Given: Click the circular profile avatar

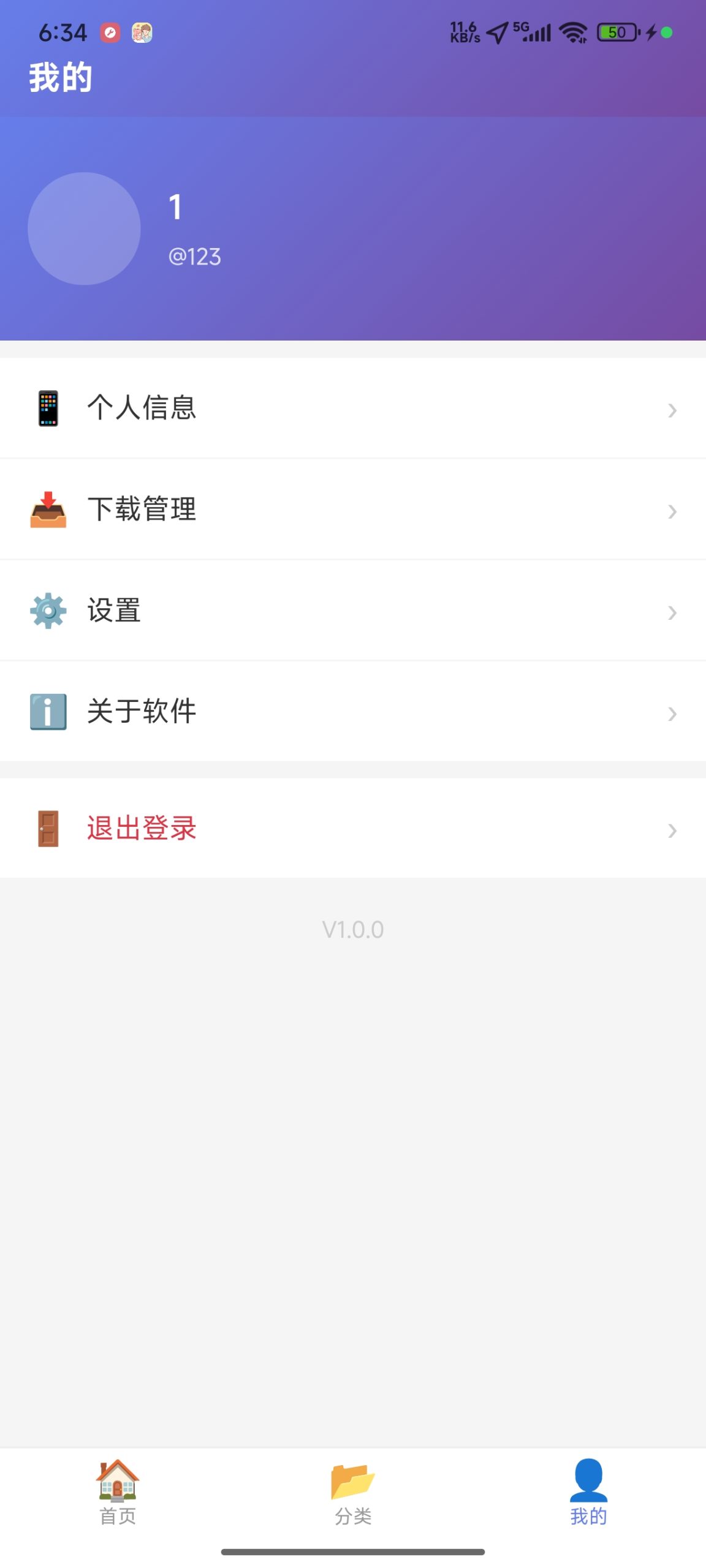Looking at the screenshot, I should [84, 227].
